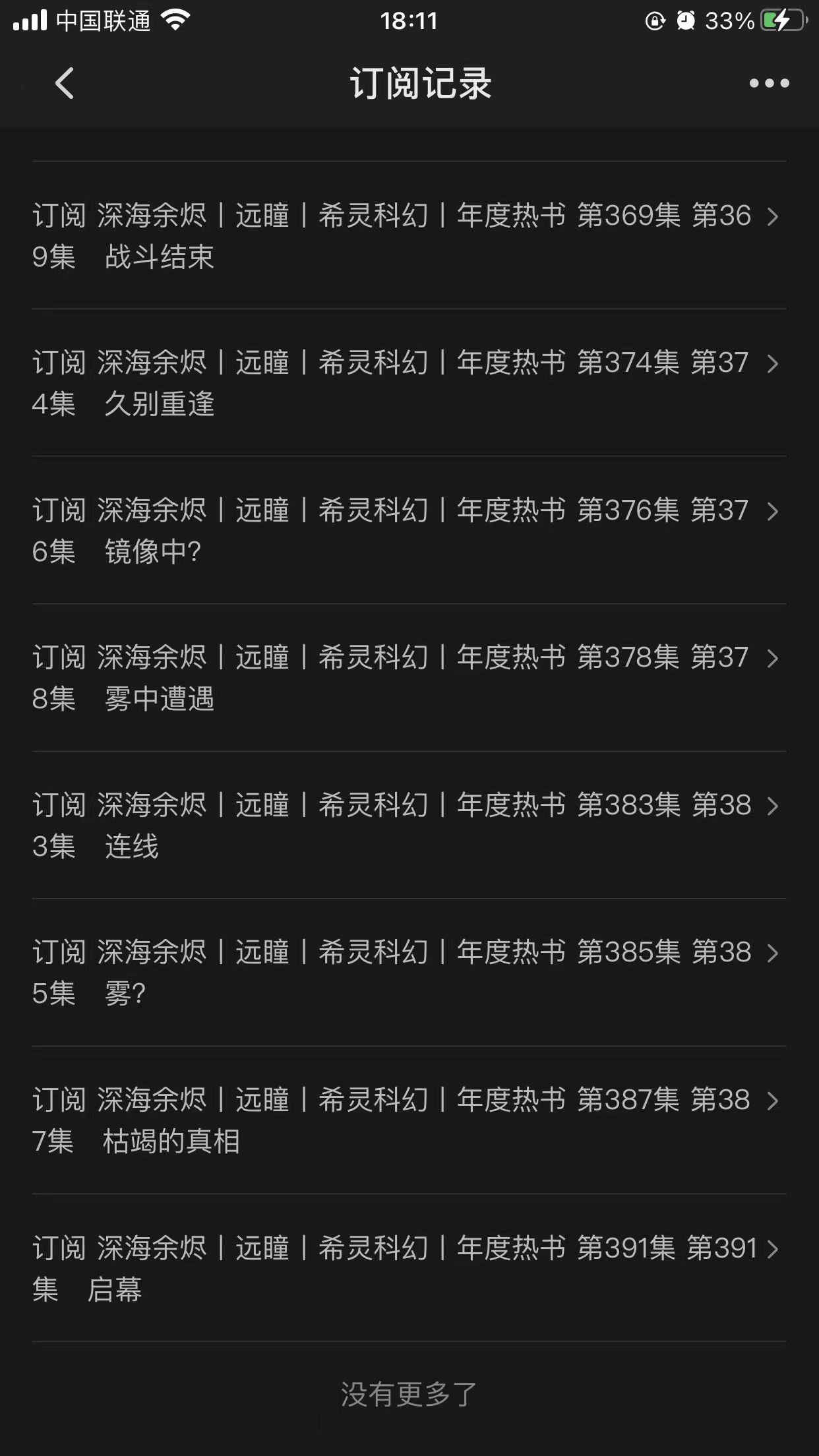
Task: Open record 第378集 雾中遭遇
Action: [409, 677]
